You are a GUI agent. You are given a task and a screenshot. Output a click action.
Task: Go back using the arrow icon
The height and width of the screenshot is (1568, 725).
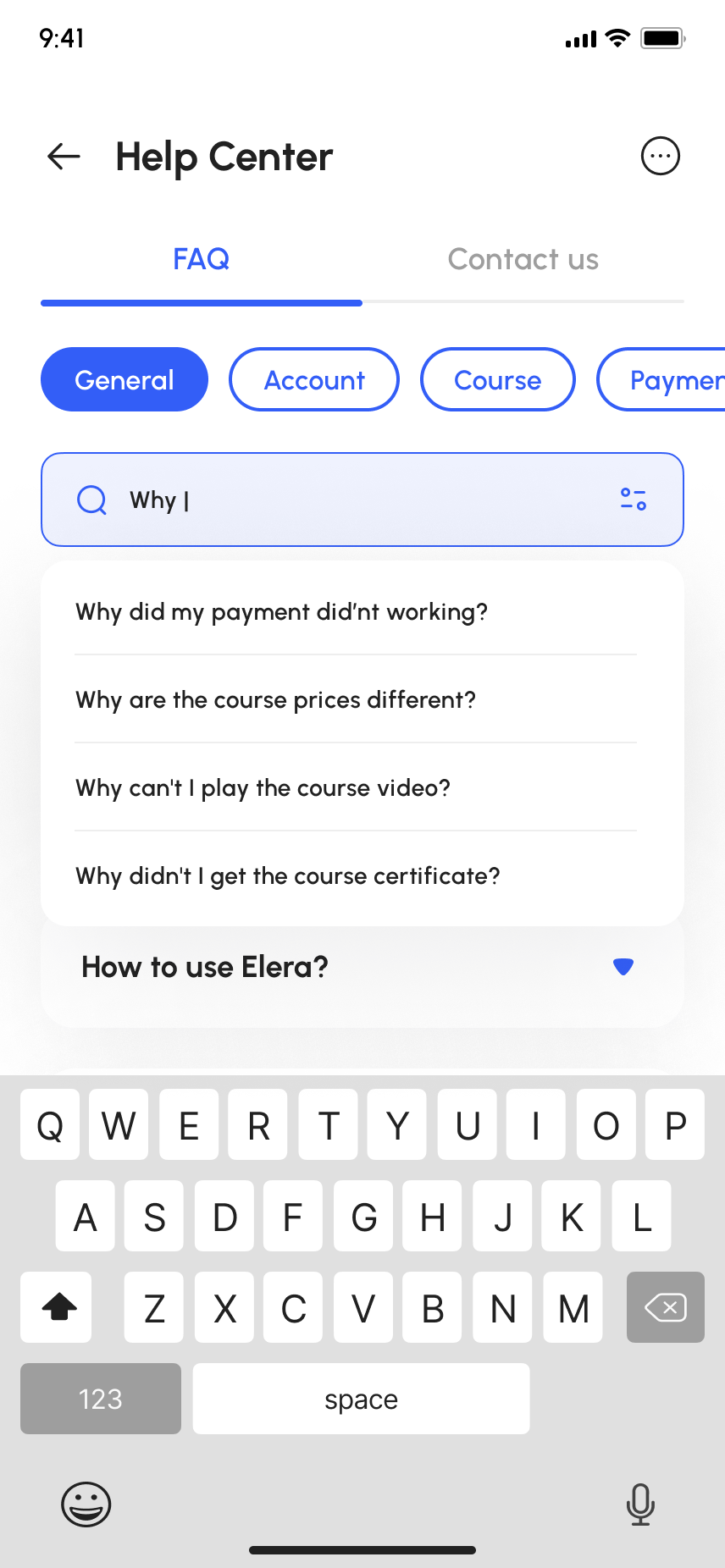pyautogui.click(x=64, y=157)
